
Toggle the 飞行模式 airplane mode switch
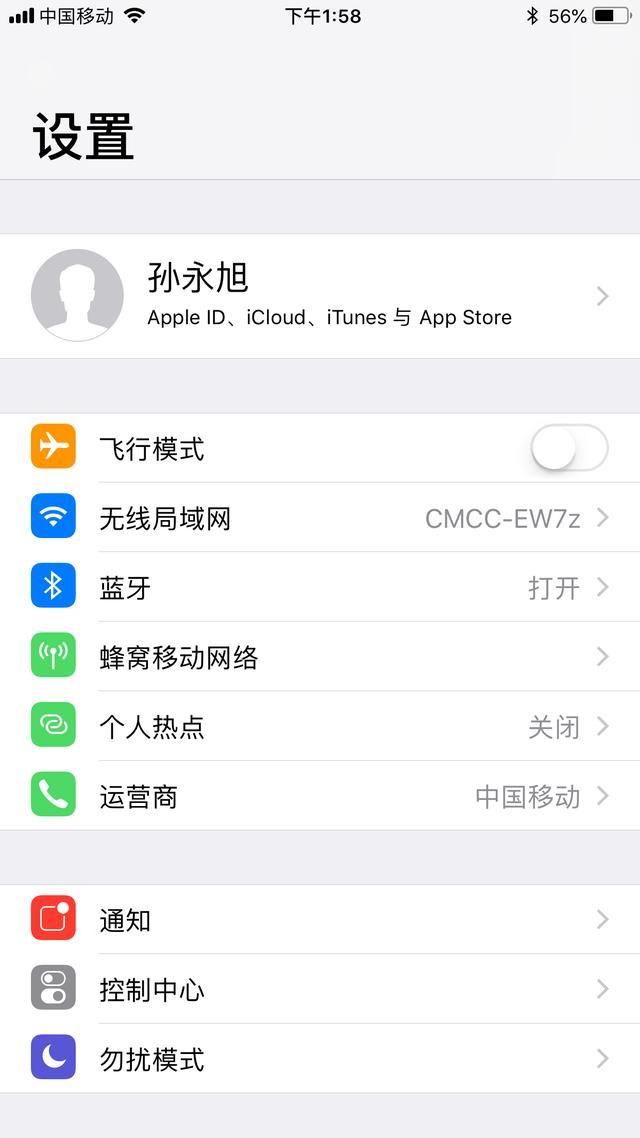coord(569,448)
